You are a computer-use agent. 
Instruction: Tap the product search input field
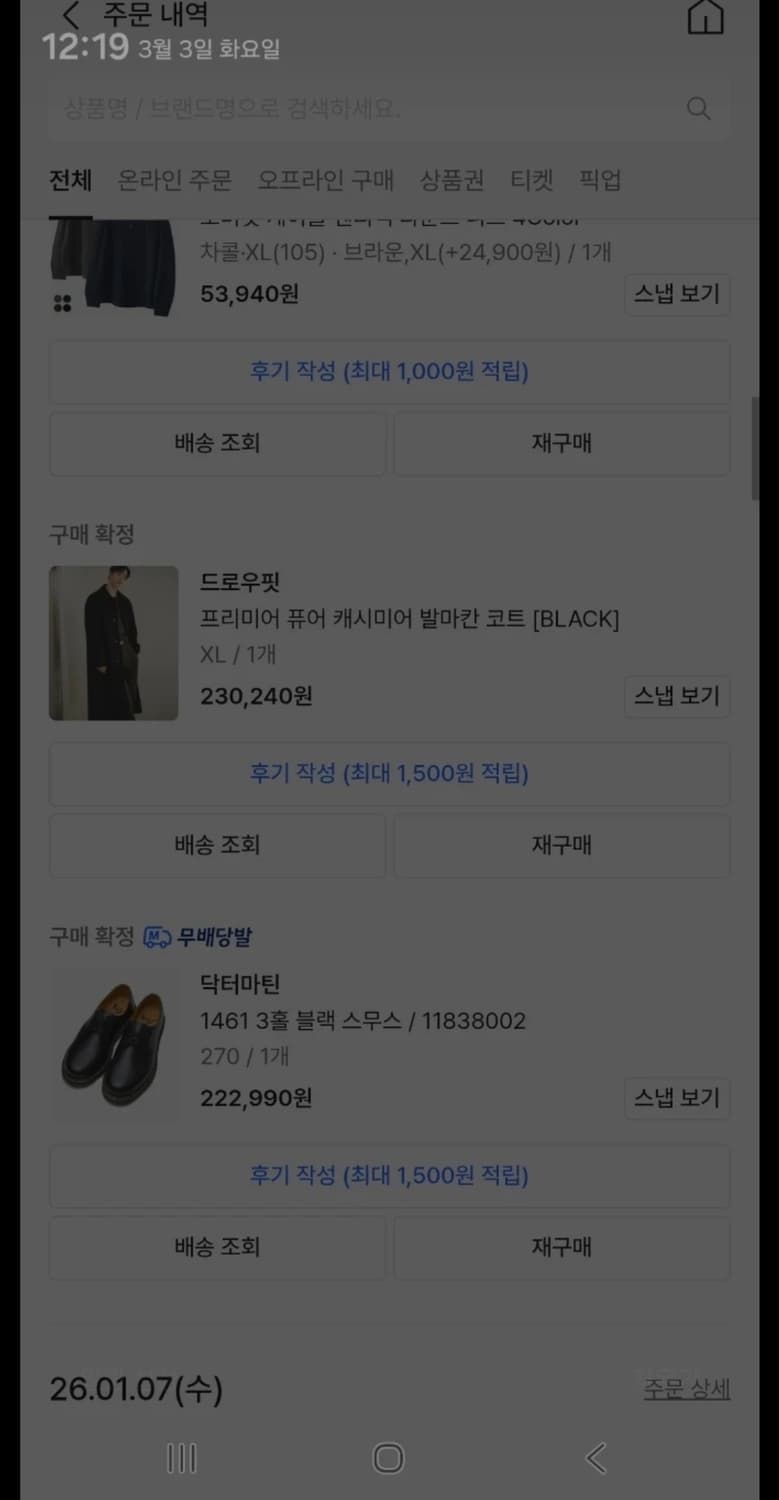pos(350,108)
